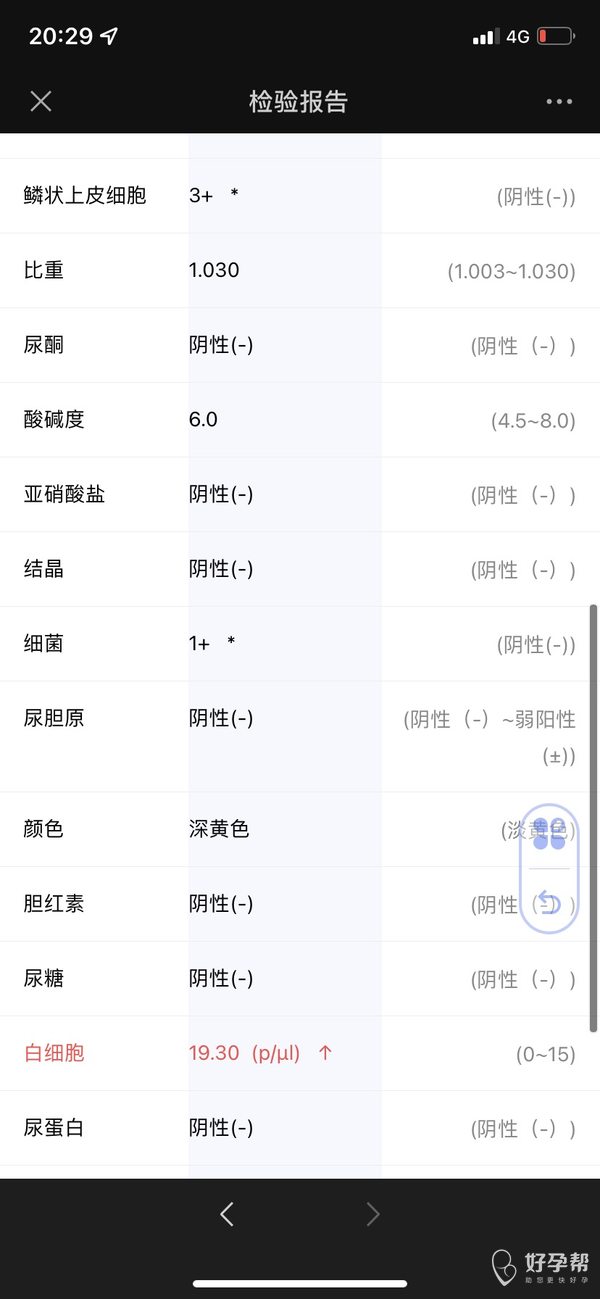This screenshot has height=1299, width=600.
Task: Tap the floating grid dots button
Action: coord(549,834)
